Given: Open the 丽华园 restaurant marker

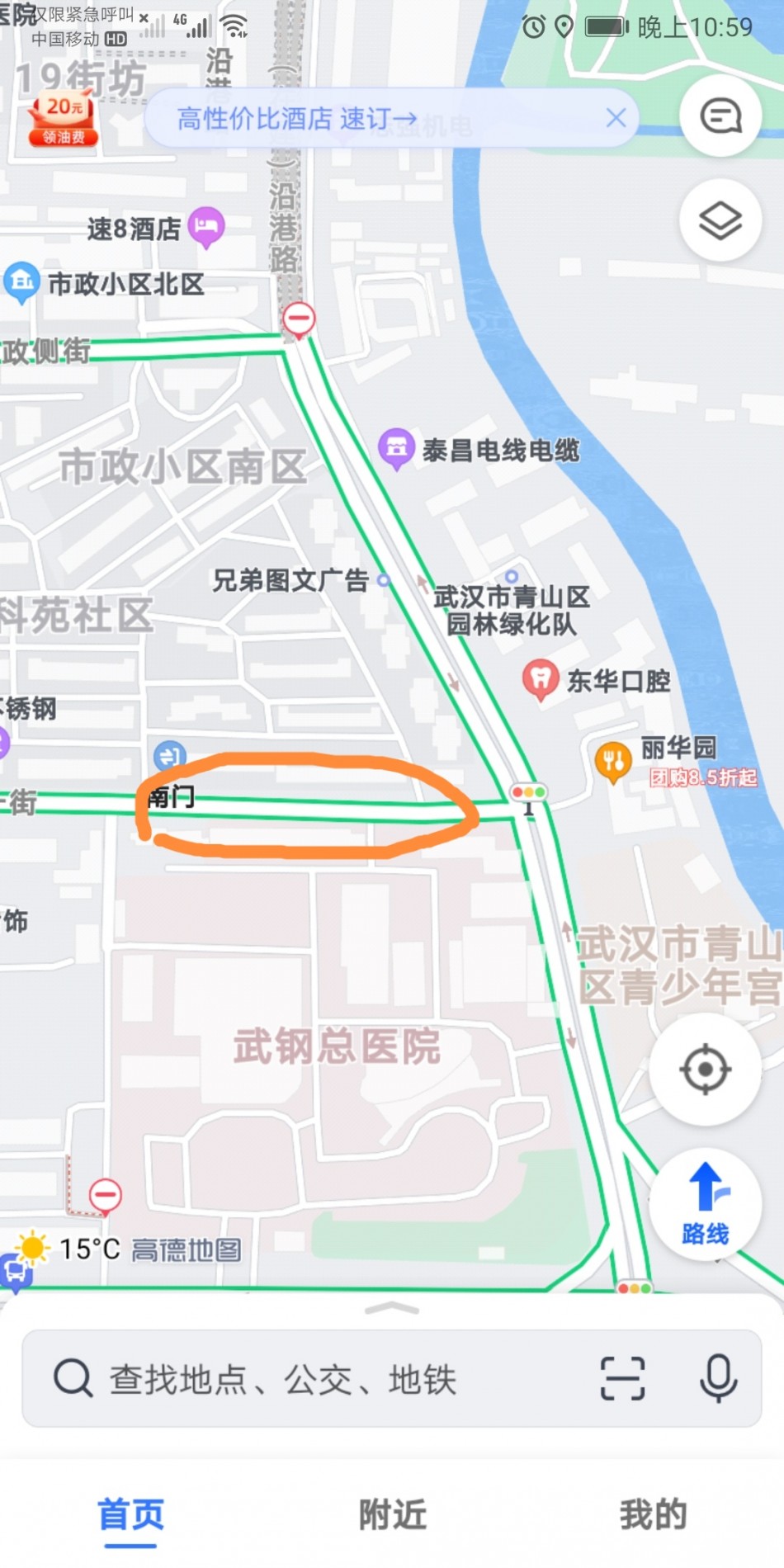Looking at the screenshot, I should (612, 760).
